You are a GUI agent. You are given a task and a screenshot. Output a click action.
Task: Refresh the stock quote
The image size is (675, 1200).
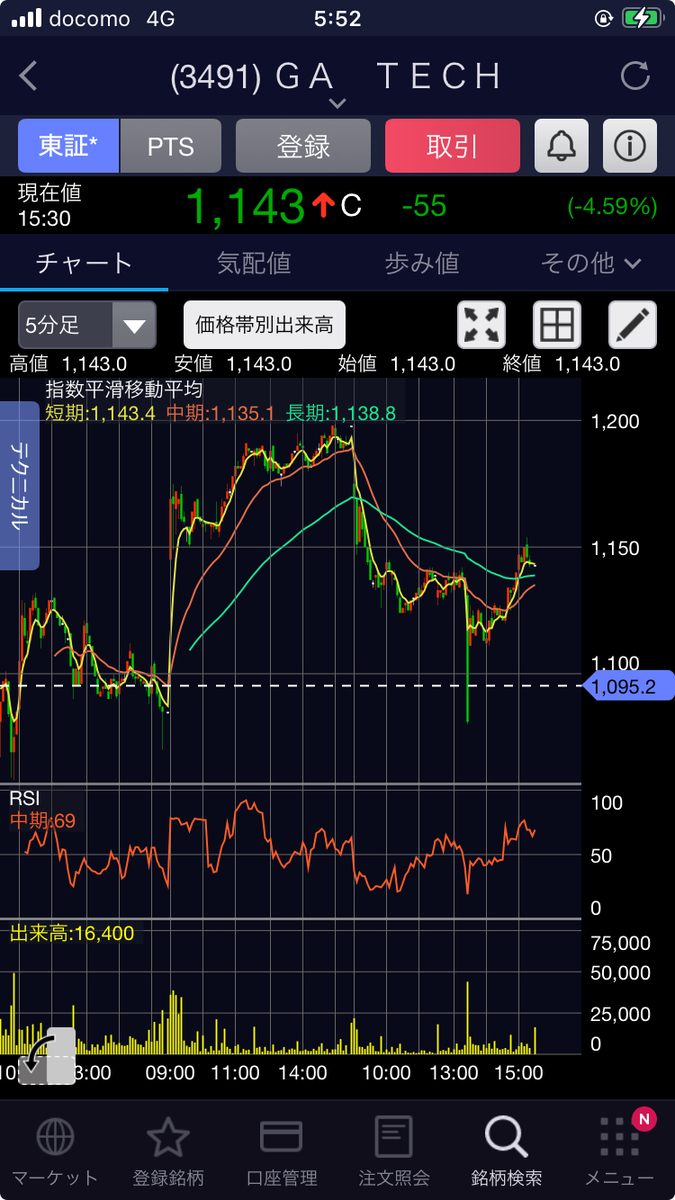coord(635,76)
